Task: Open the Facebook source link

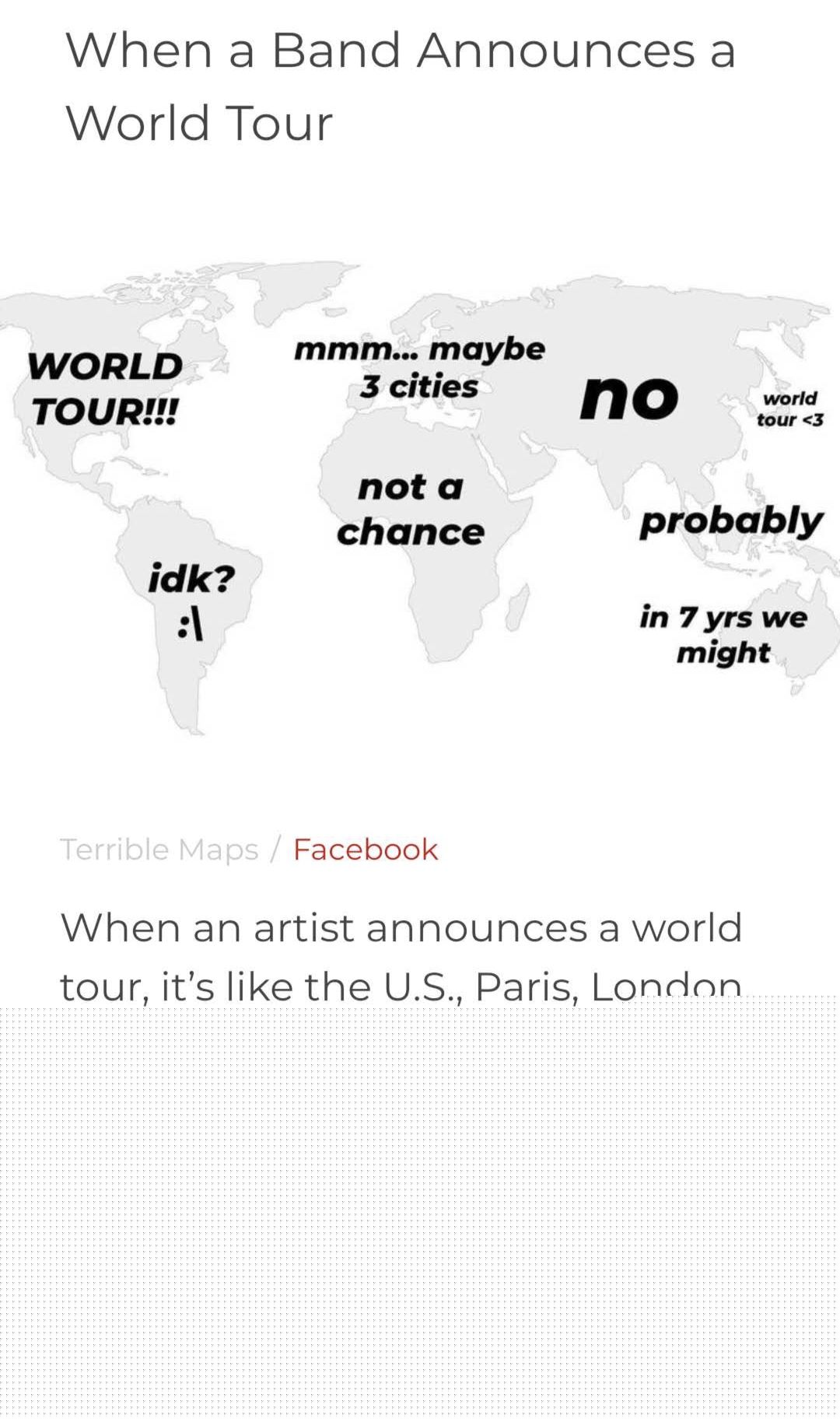Action: (x=366, y=849)
